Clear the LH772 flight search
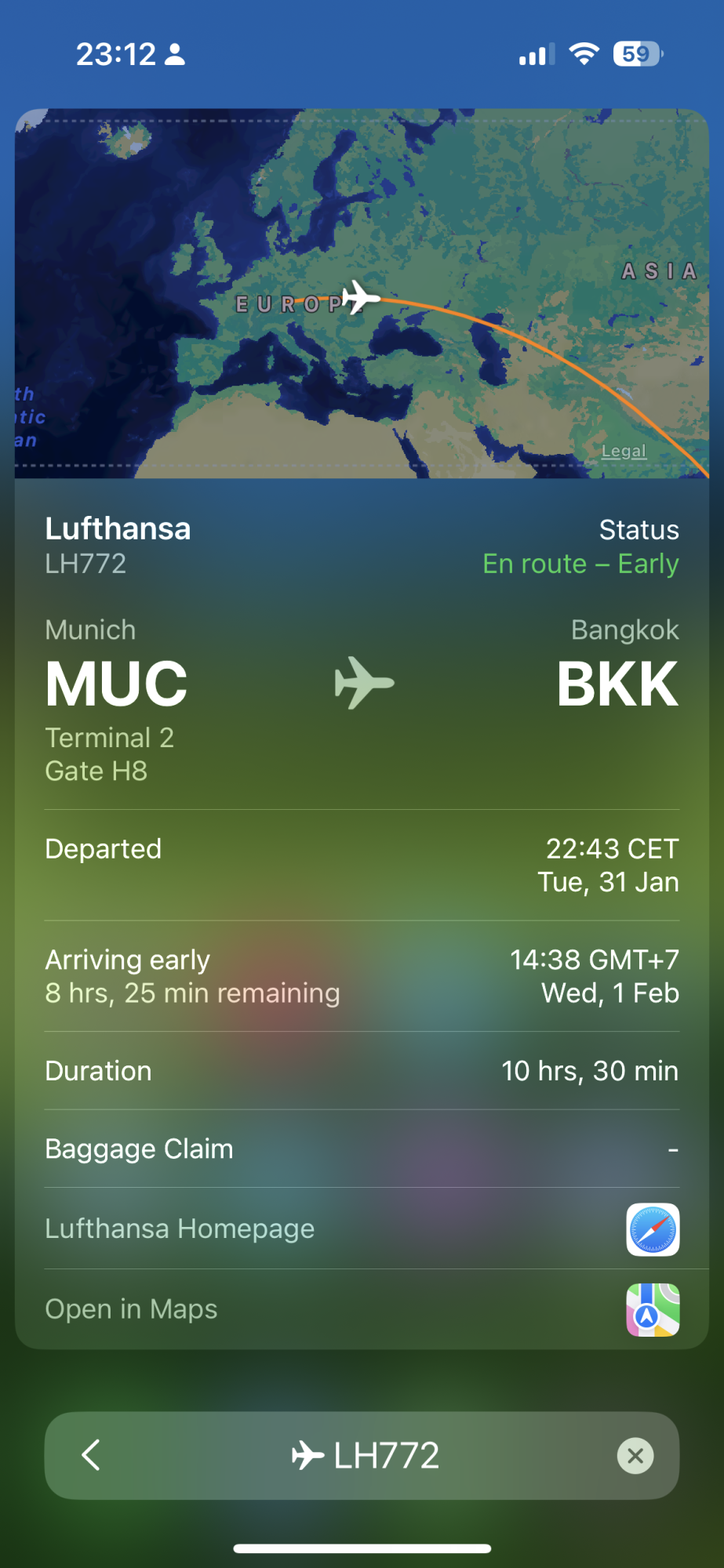 pyautogui.click(x=635, y=1456)
